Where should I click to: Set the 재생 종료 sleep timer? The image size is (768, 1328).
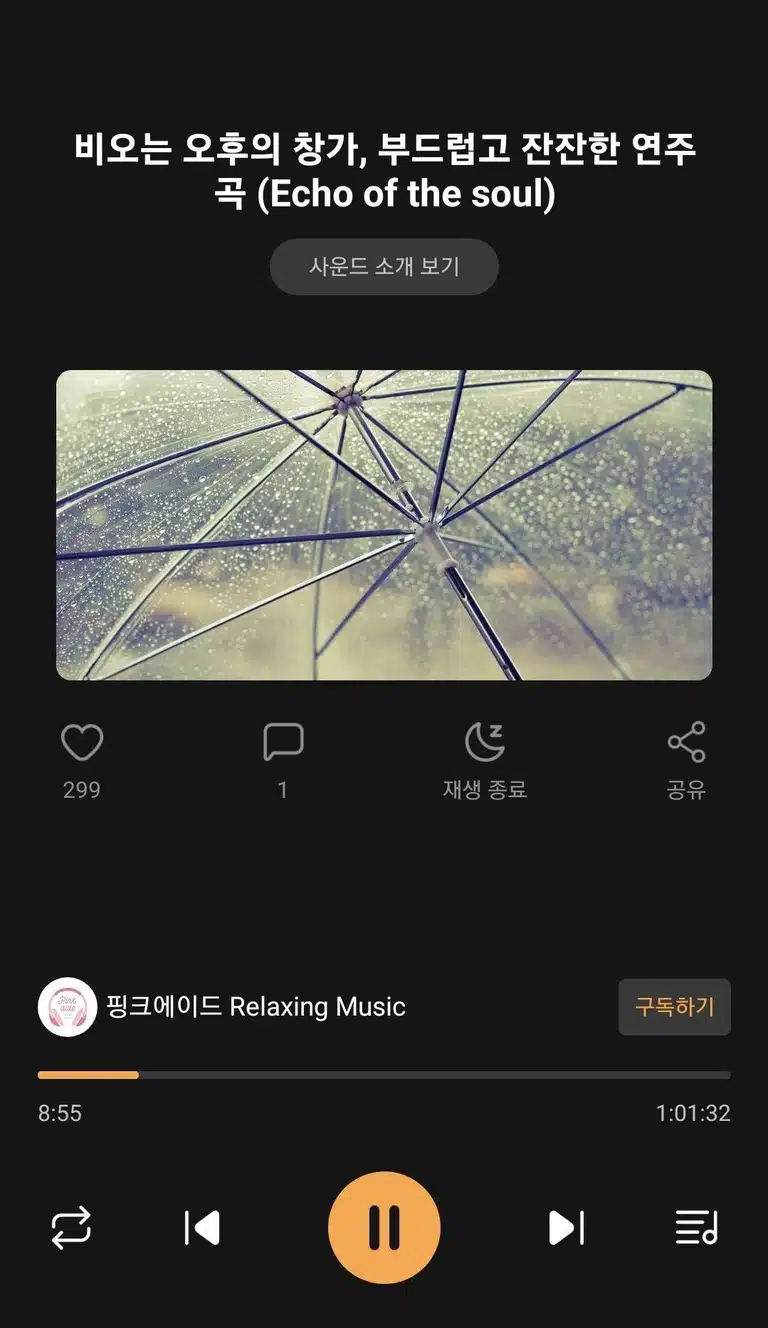coord(485,743)
